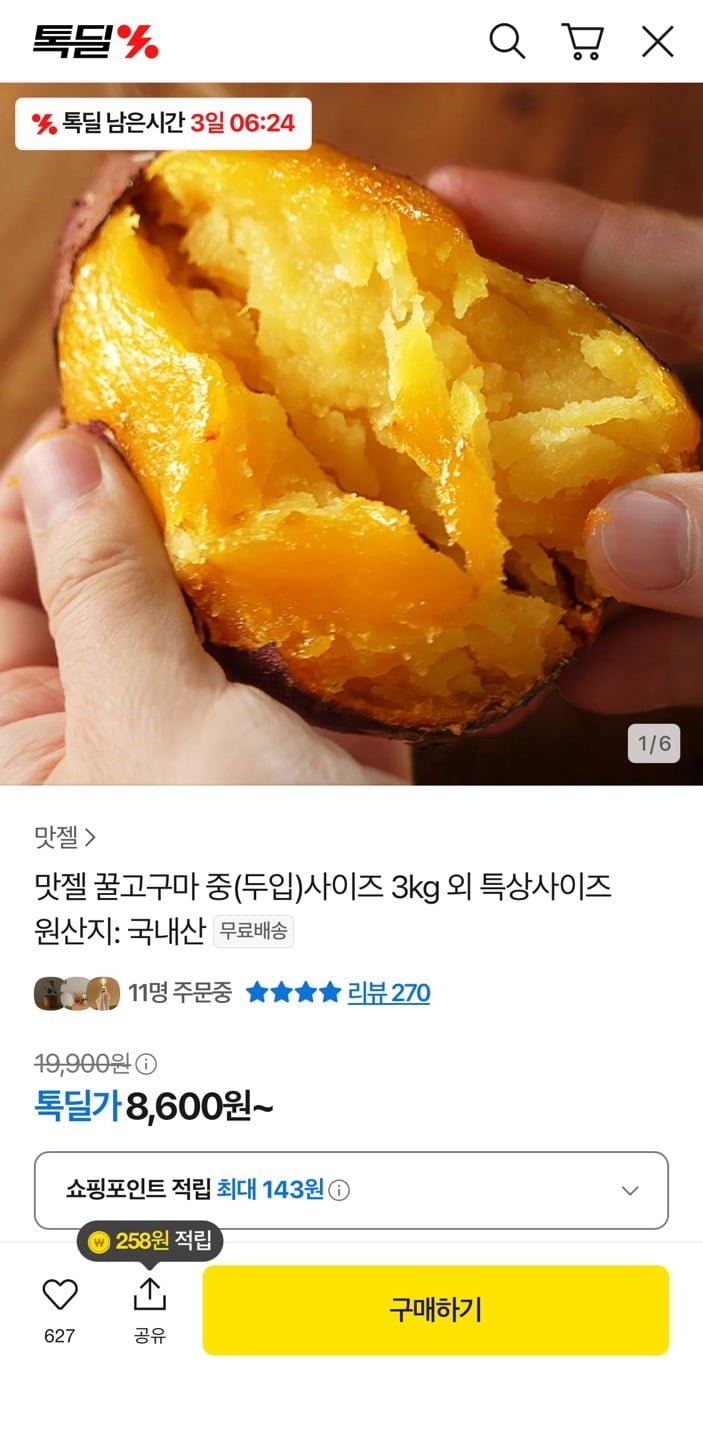Open the shopping cart
This screenshot has width=703, height=1440.
(x=582, y=41)
